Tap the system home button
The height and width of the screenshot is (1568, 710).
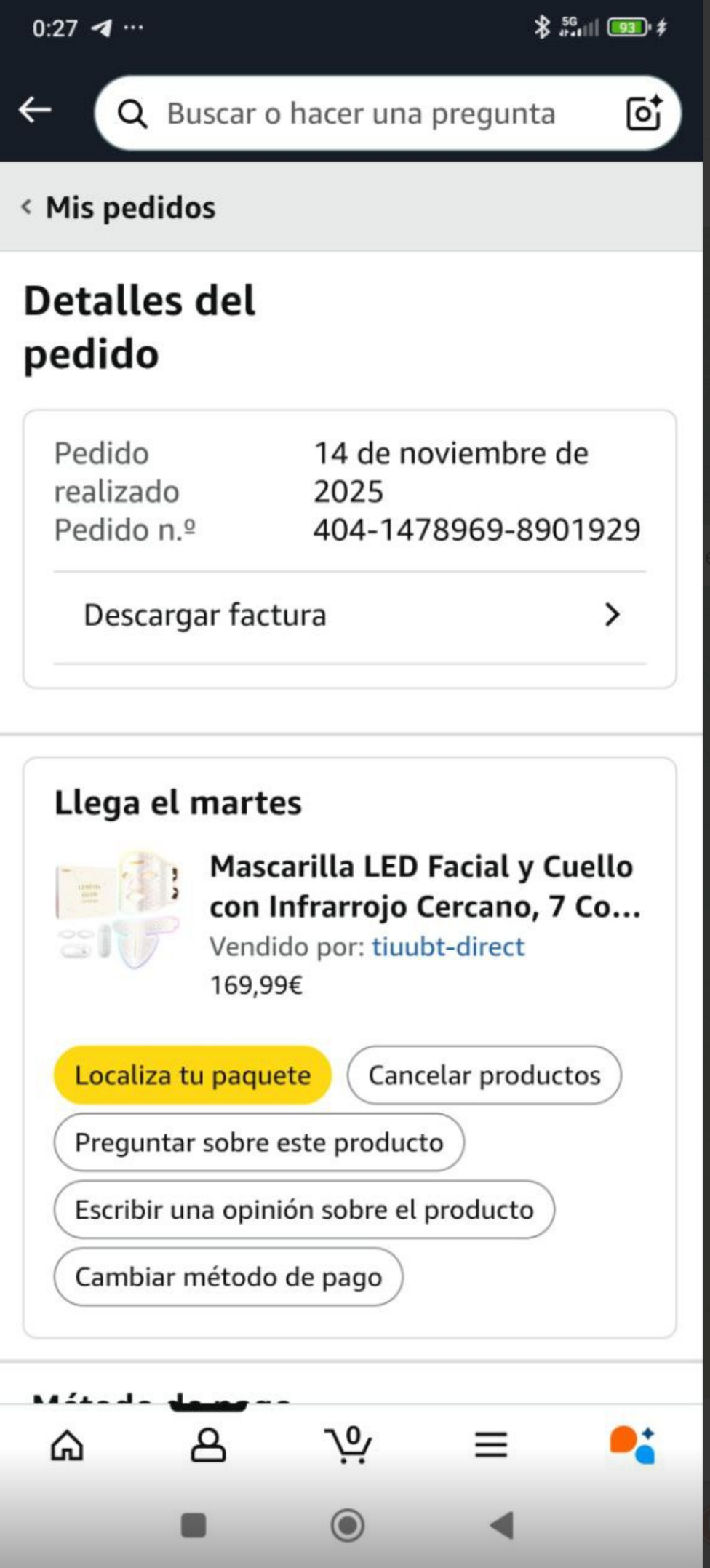tap(347, 1525)
